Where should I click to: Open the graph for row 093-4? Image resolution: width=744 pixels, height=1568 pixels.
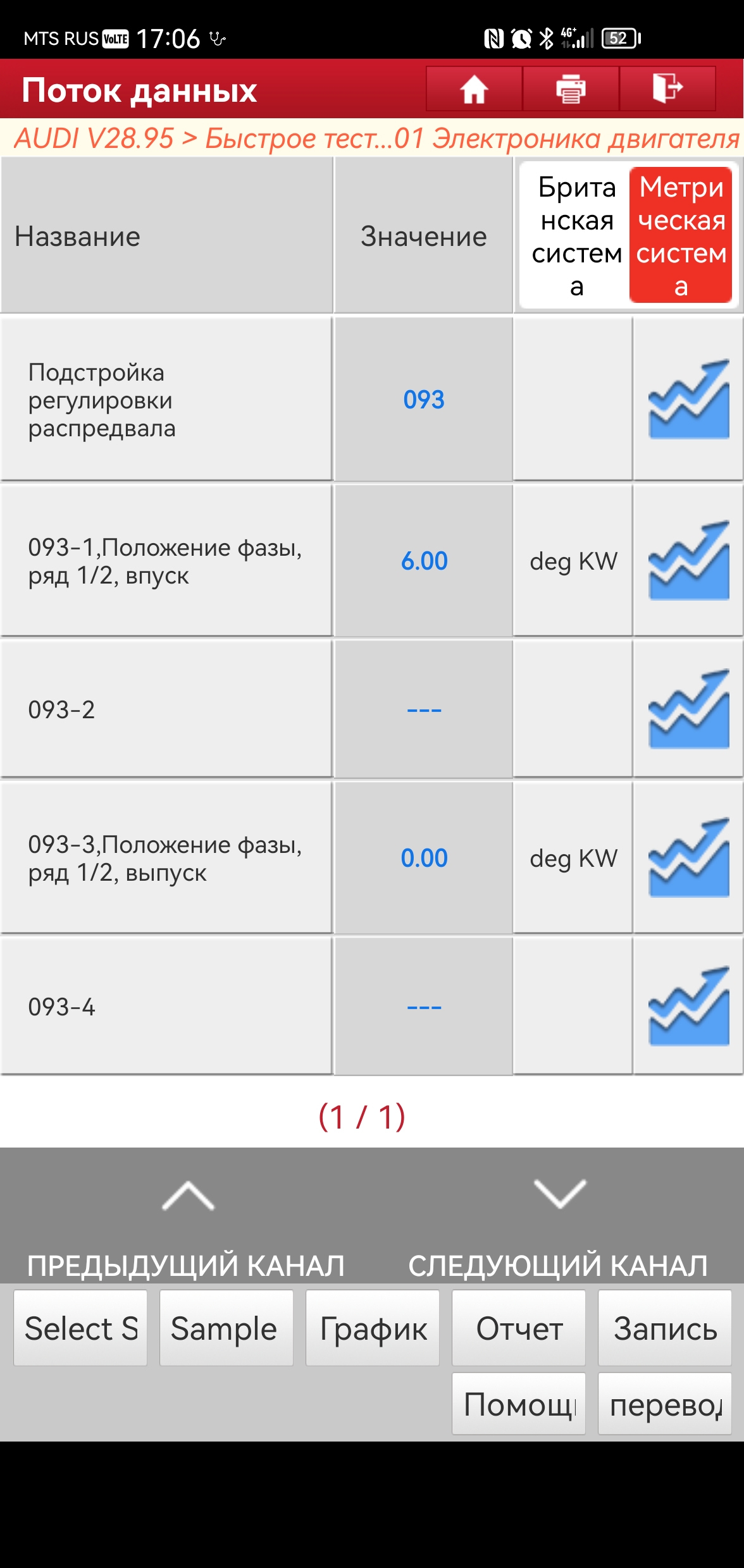(688, 1007)
